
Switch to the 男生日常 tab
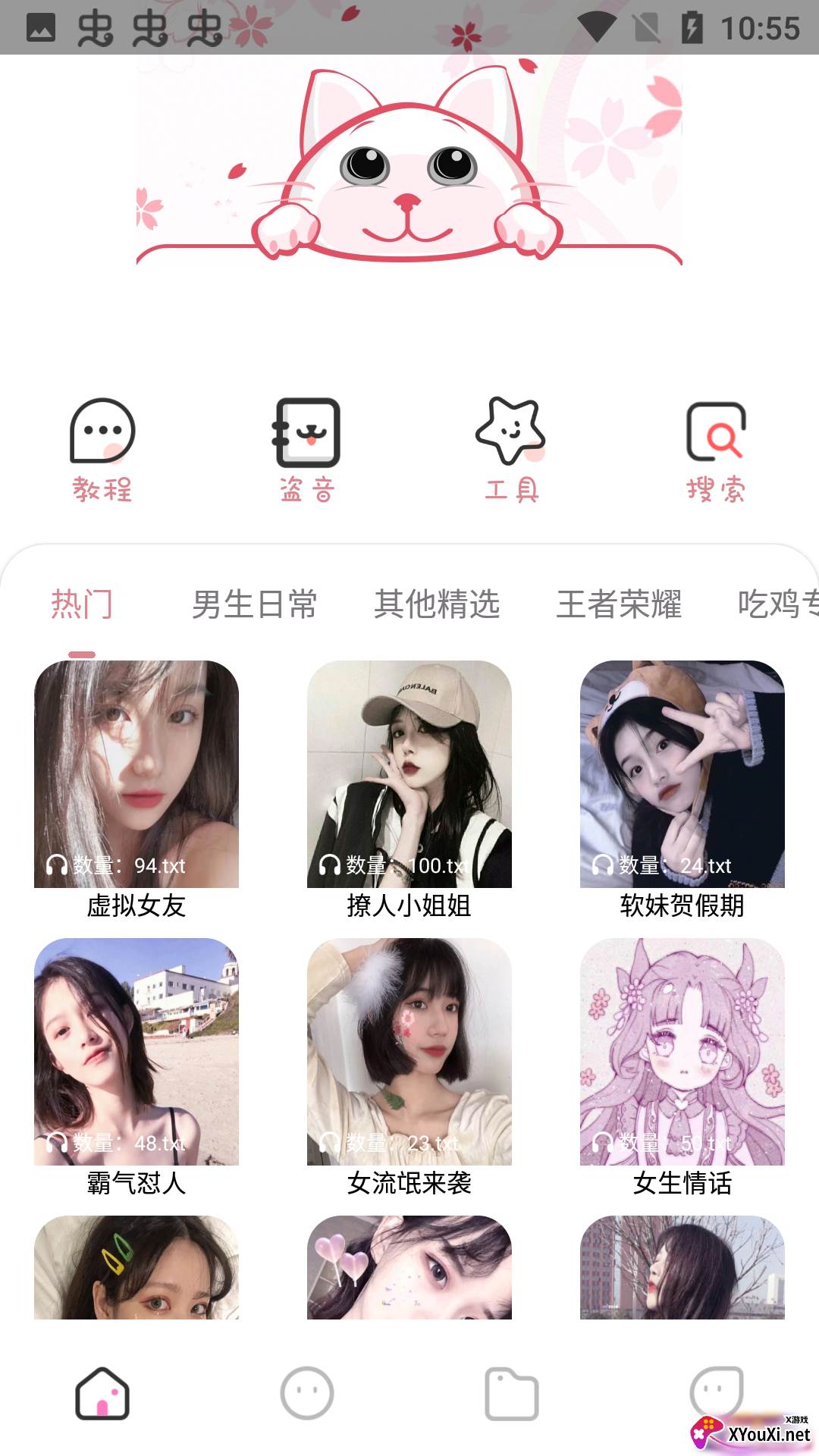255,604
